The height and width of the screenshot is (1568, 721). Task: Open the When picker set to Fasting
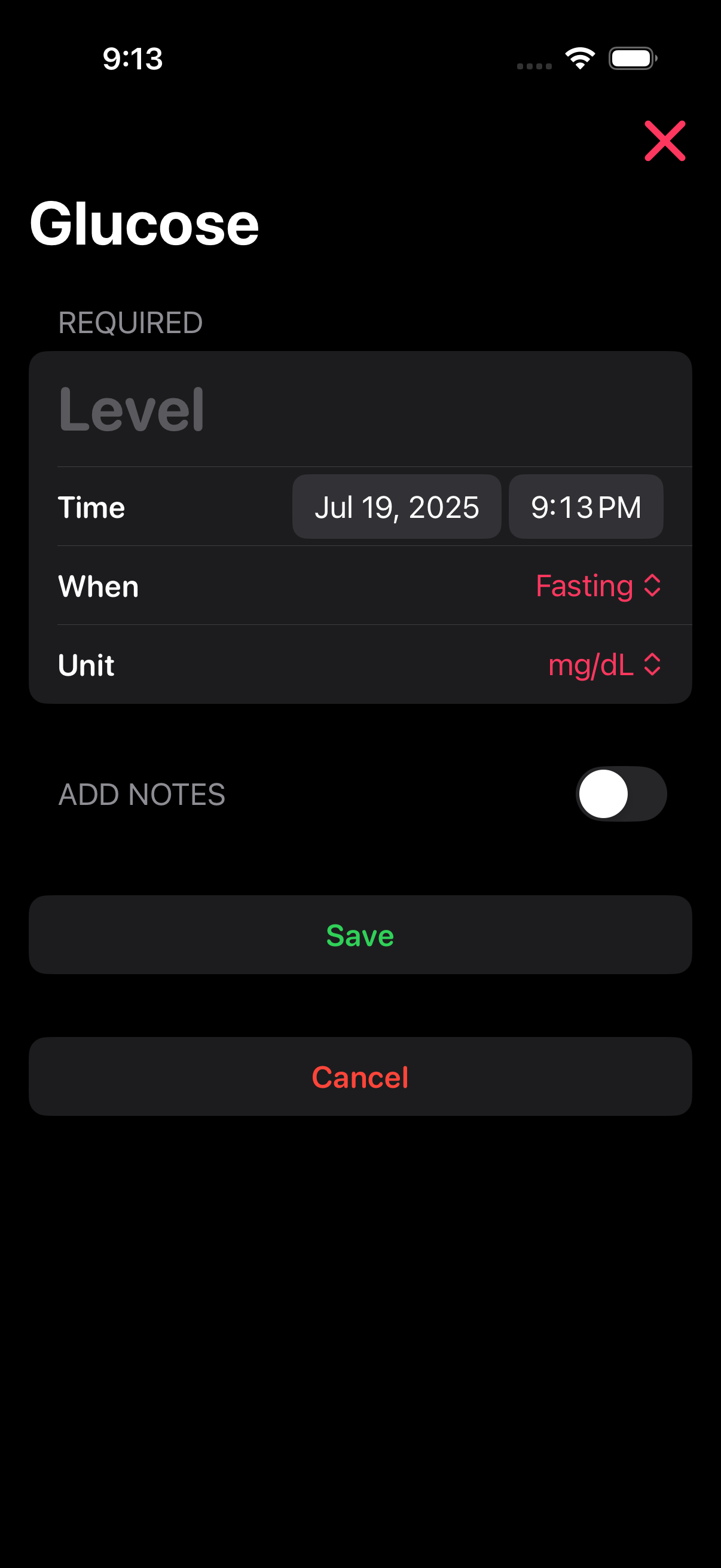point(598,585)
